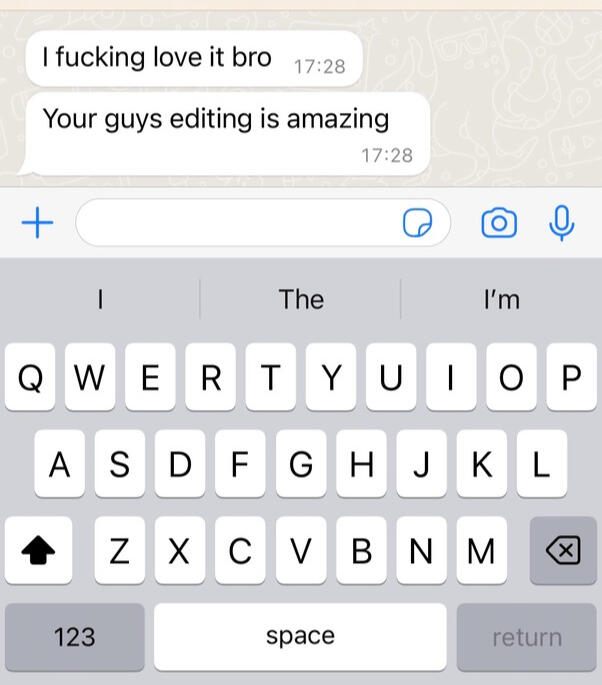This screenshot has width=602, height=685.
Task: Tap the message text field
Action: pos(235,222)
